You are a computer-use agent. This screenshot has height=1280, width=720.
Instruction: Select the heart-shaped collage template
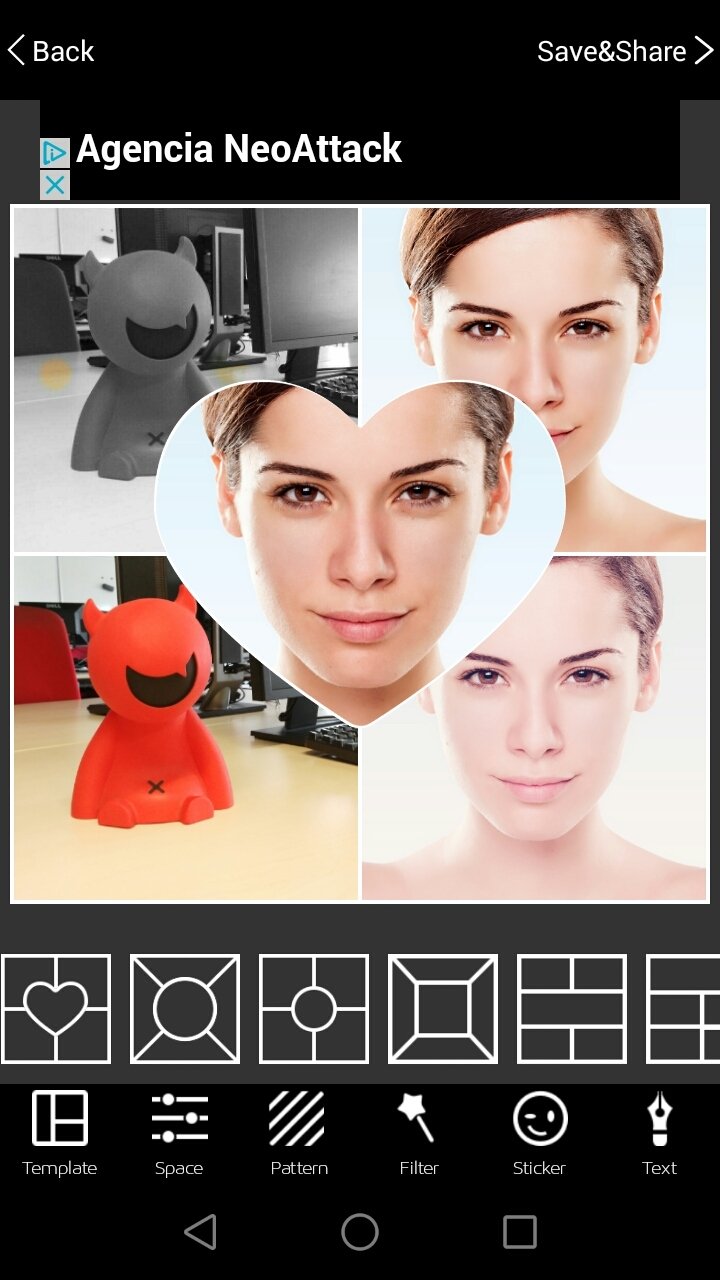point(56,1009)
